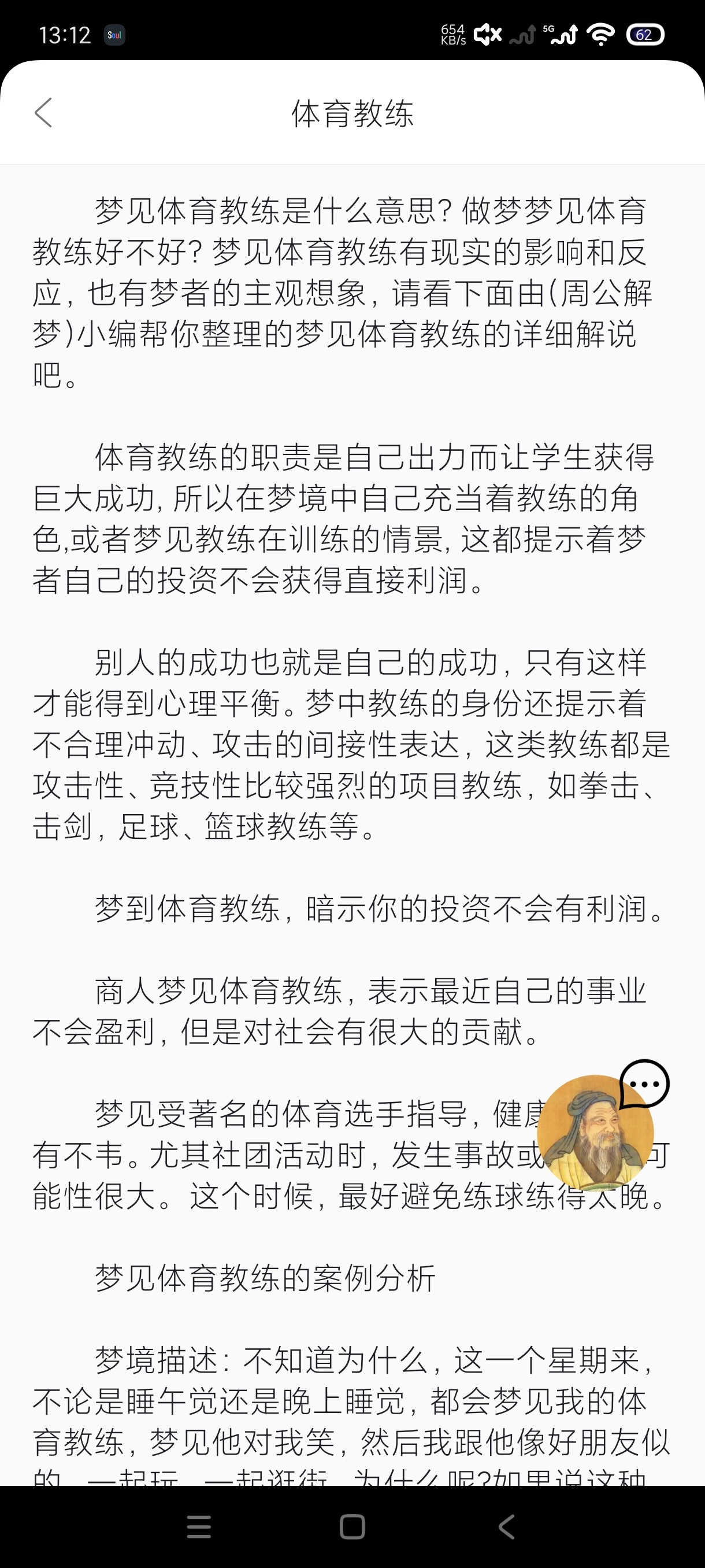
Task: Open recent apps from the navigation bar
Action: pos(199,1526)
